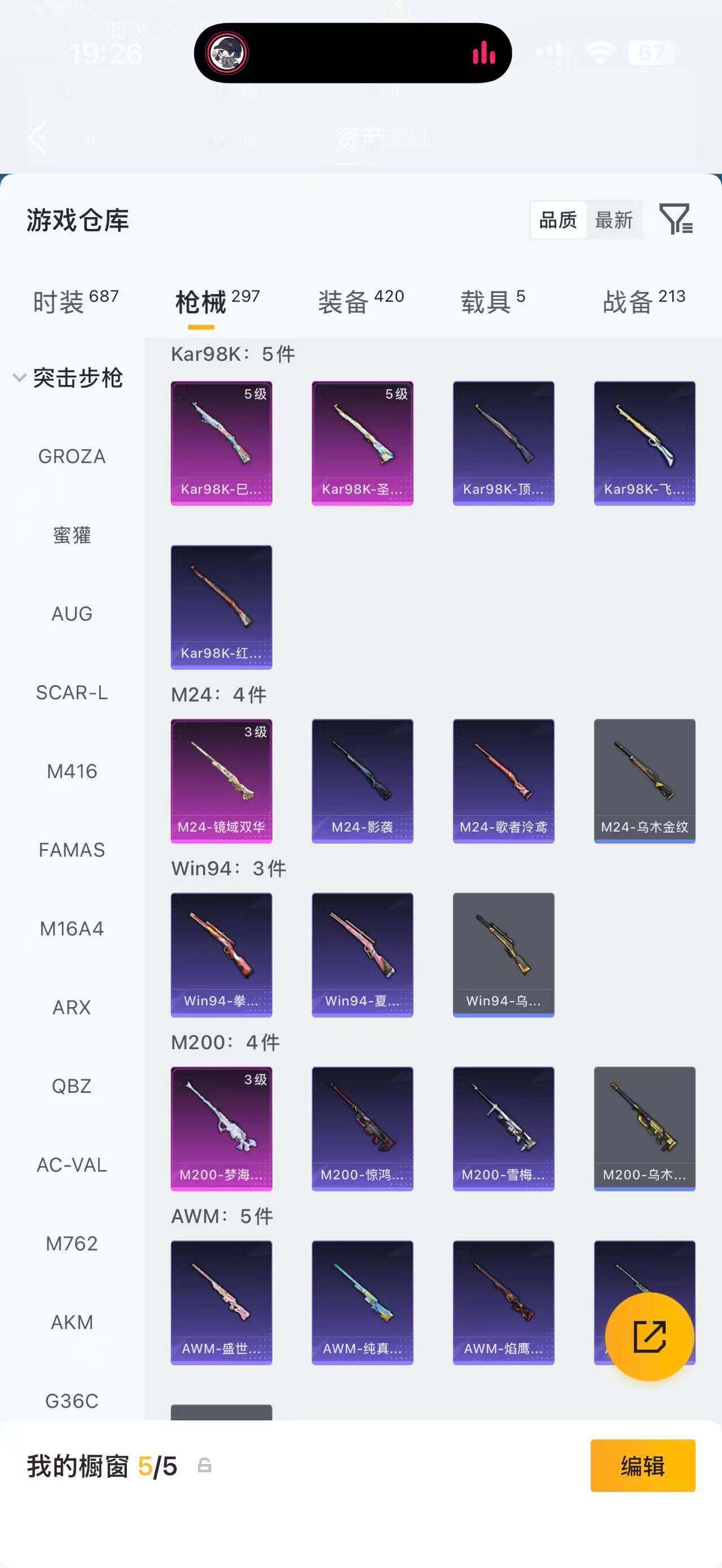Select M416 in the weapon list

pos(72,771)
